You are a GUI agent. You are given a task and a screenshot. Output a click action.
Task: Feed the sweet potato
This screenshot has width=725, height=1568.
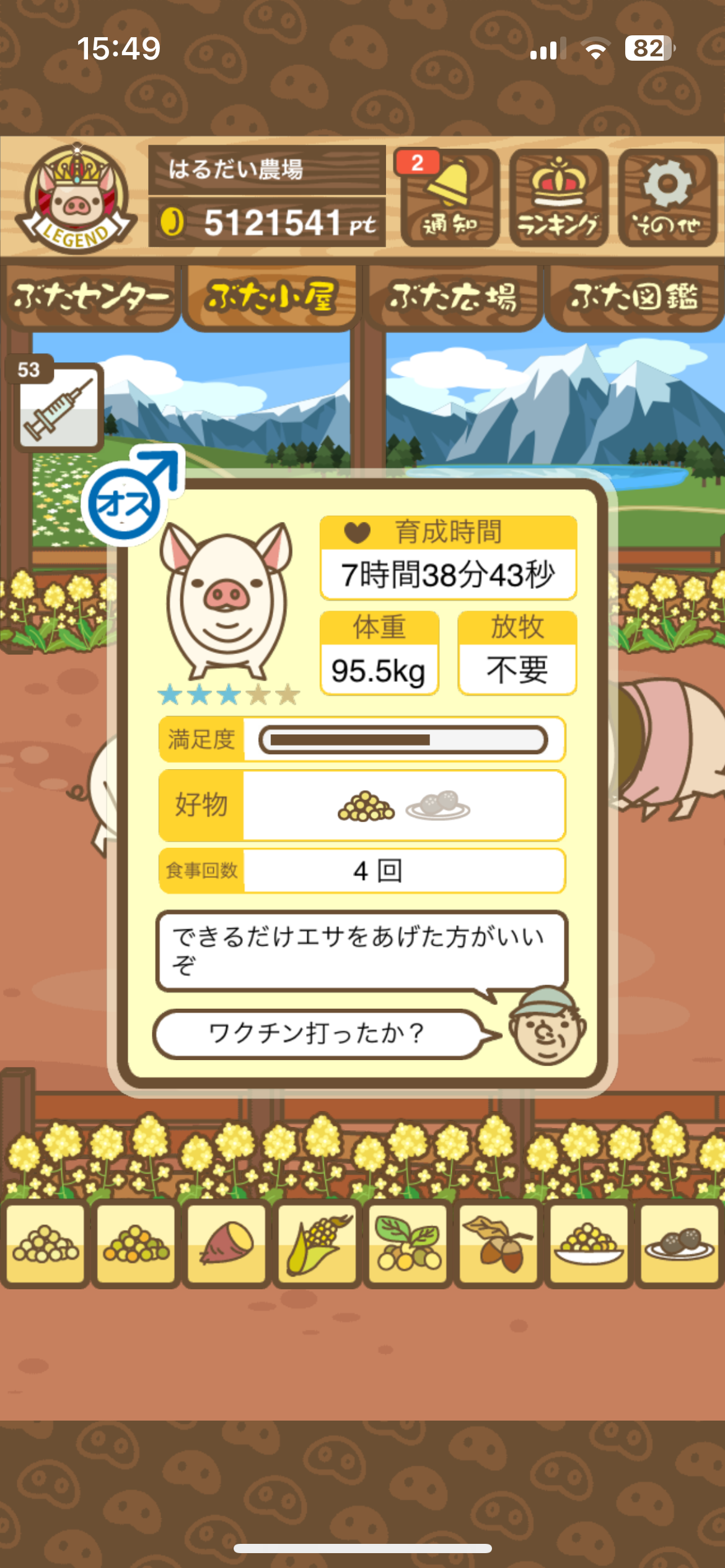pyautogui.click(x=227, y=1244)
